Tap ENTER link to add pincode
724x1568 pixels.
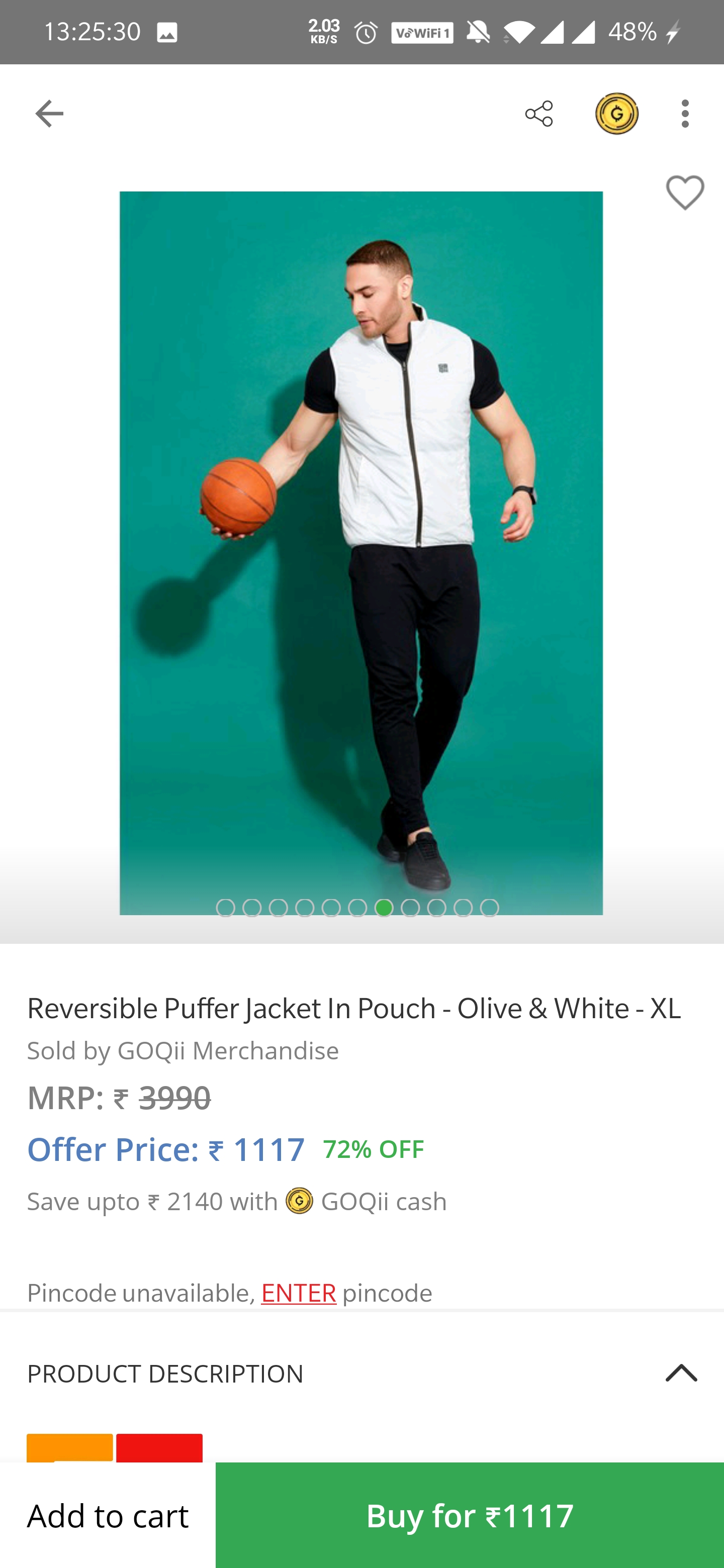(x=298, y=1292)
